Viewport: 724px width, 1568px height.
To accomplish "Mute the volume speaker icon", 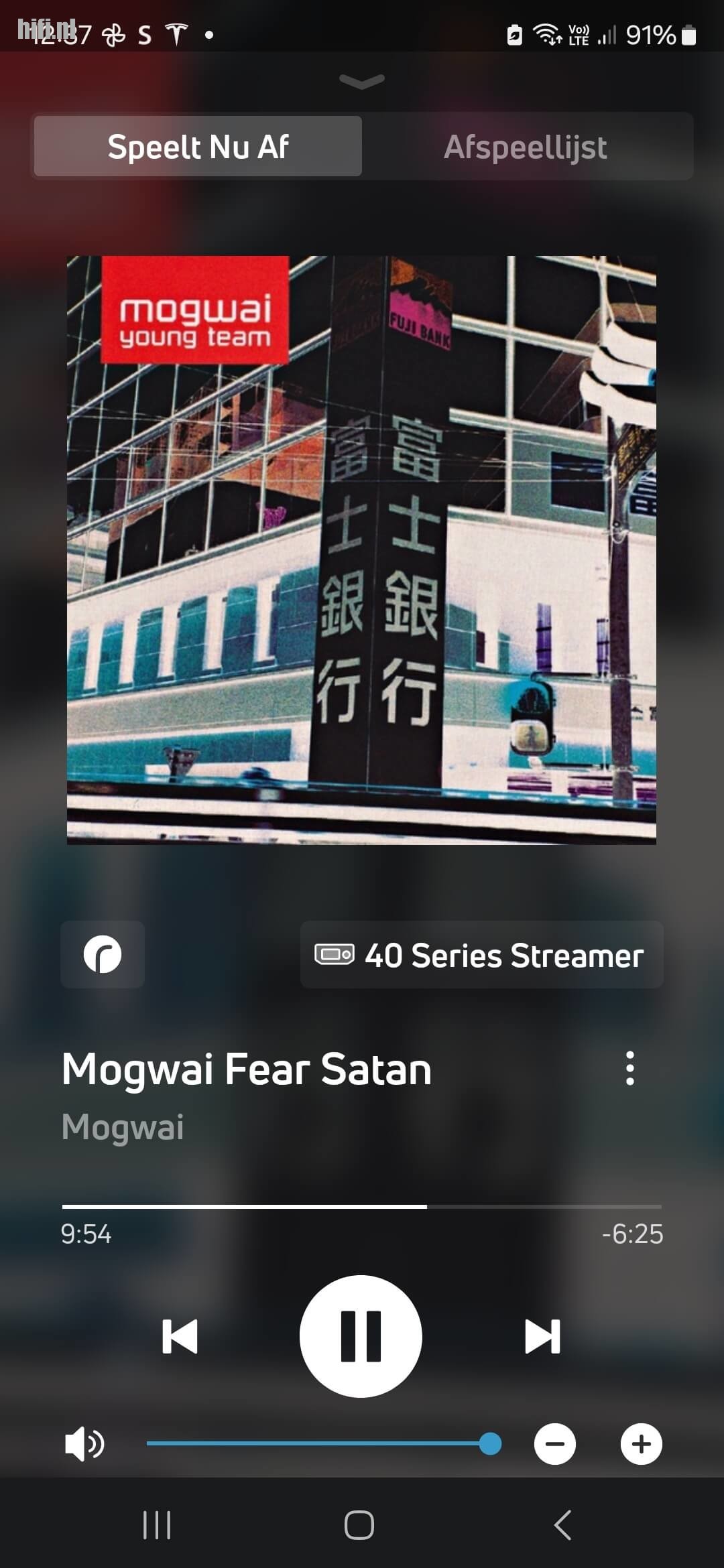I will [84, 1444].
